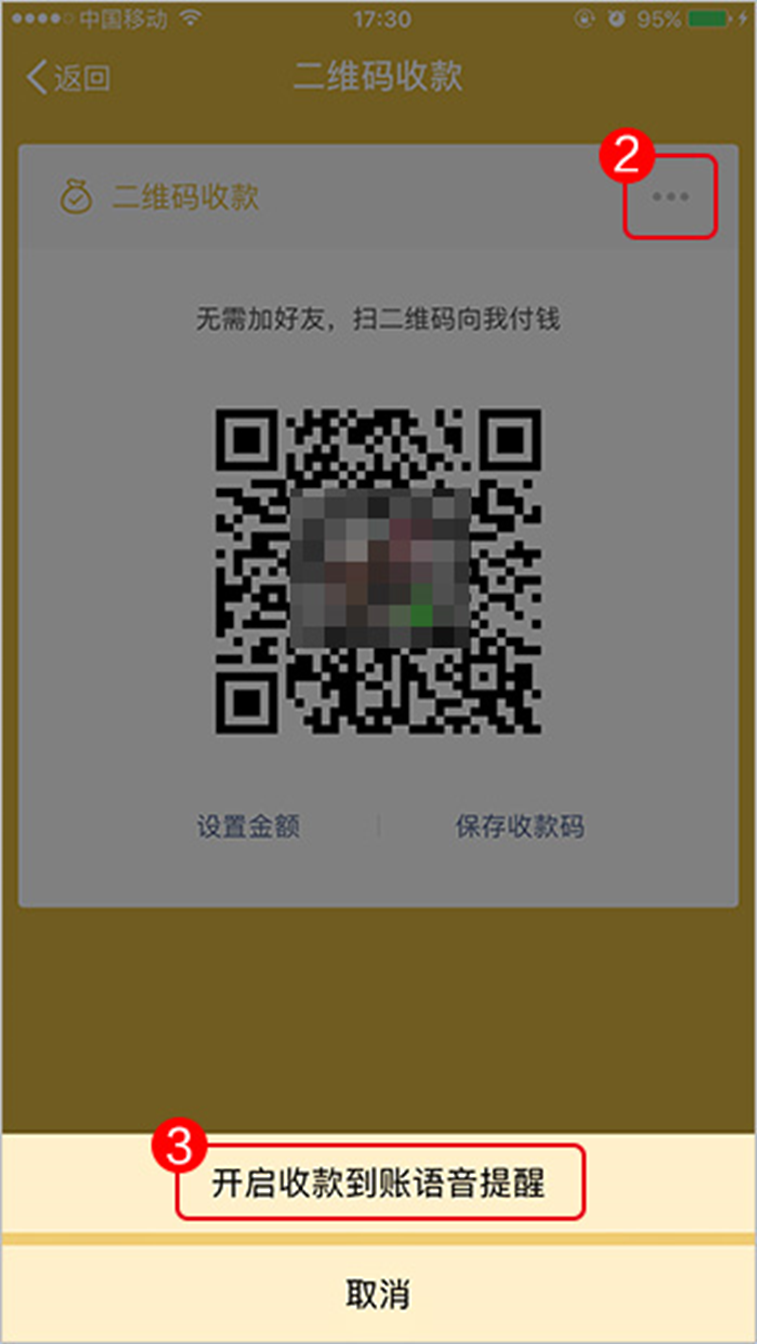
Task: Tap 取消 to dismiss the action sheet
Action: 378,1293
